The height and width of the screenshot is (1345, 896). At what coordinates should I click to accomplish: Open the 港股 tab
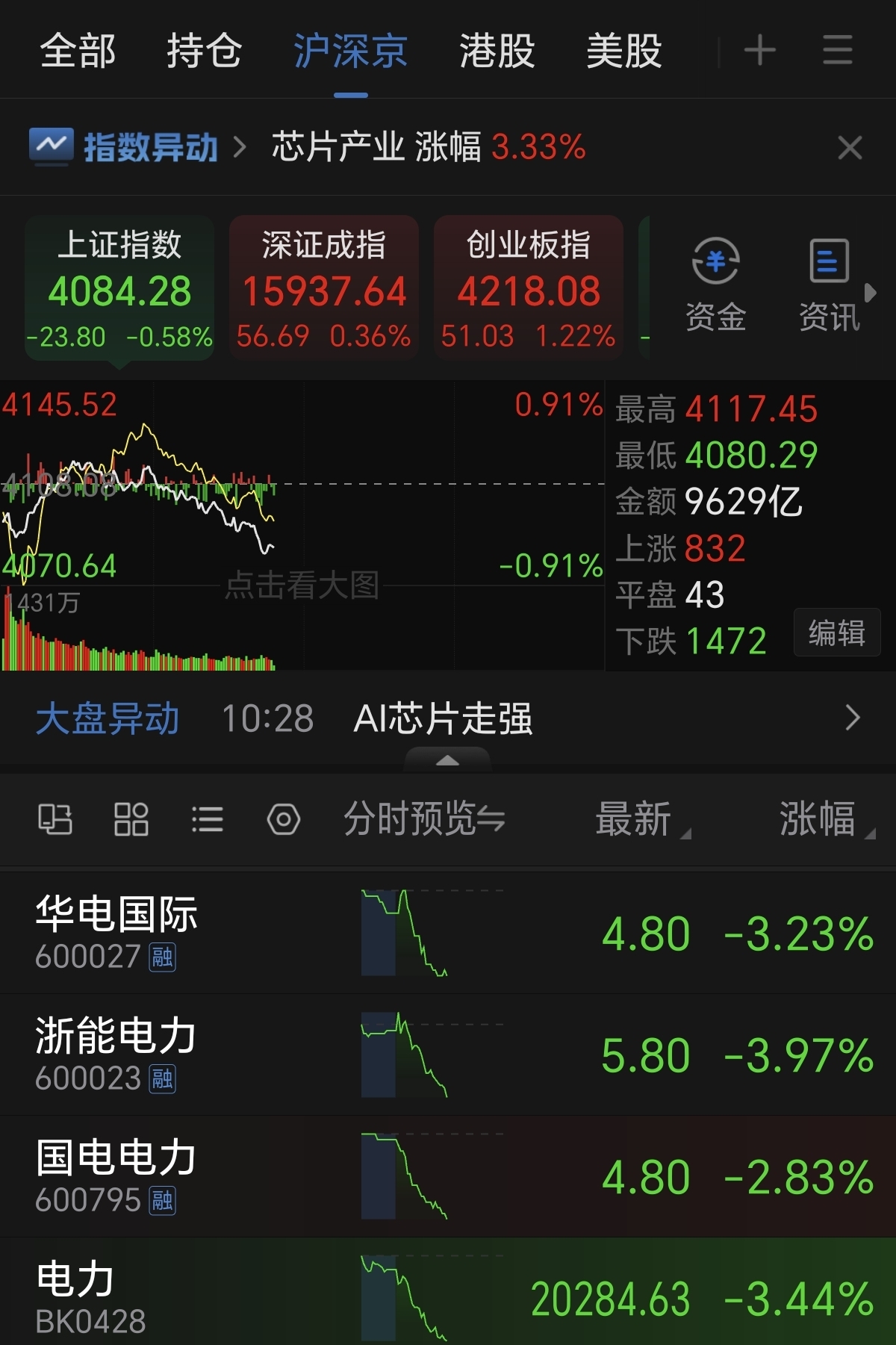pyautogui.click(x=497, y=51)
